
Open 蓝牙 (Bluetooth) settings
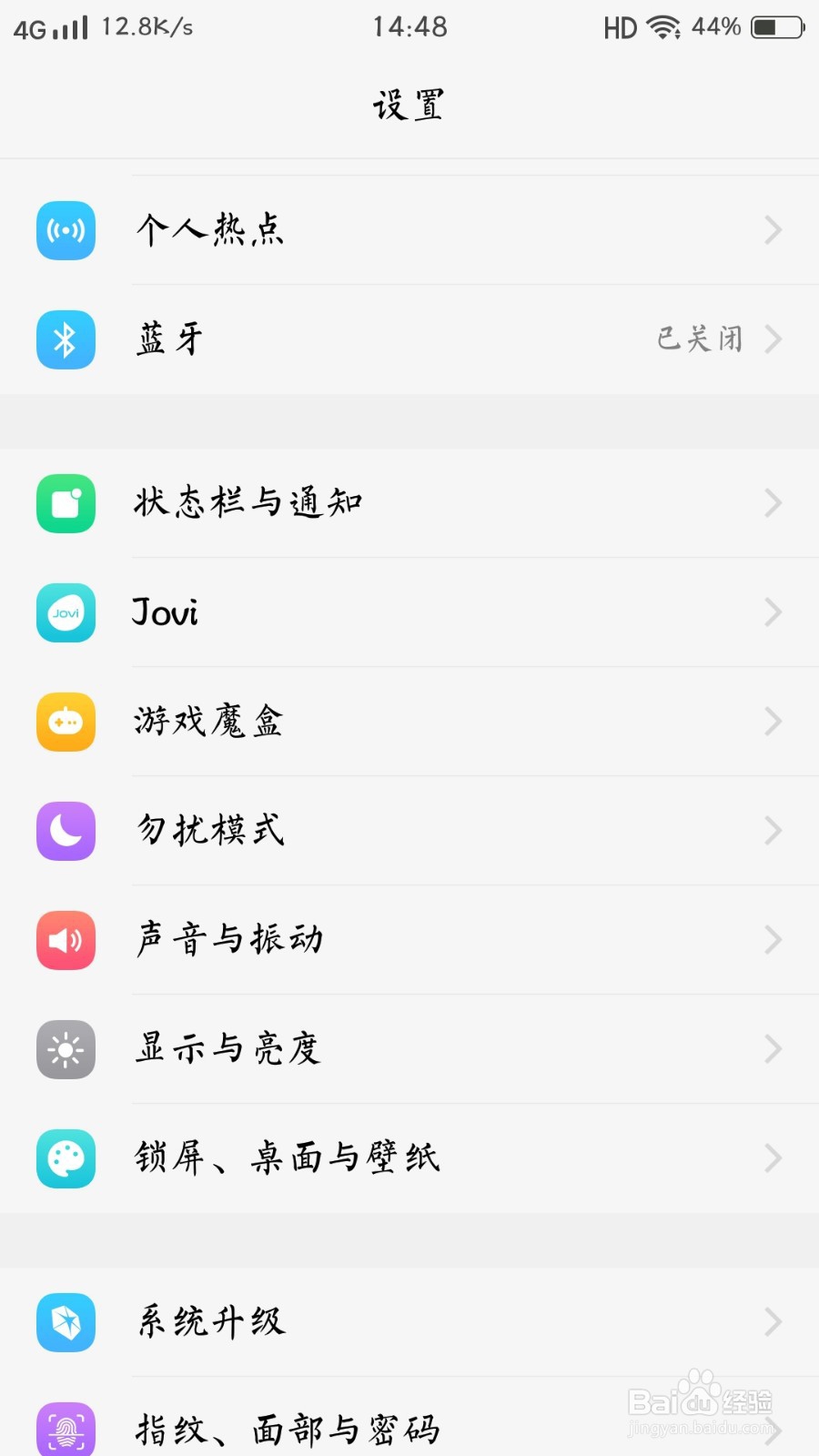pyautogui.click(x=409, y=339)
